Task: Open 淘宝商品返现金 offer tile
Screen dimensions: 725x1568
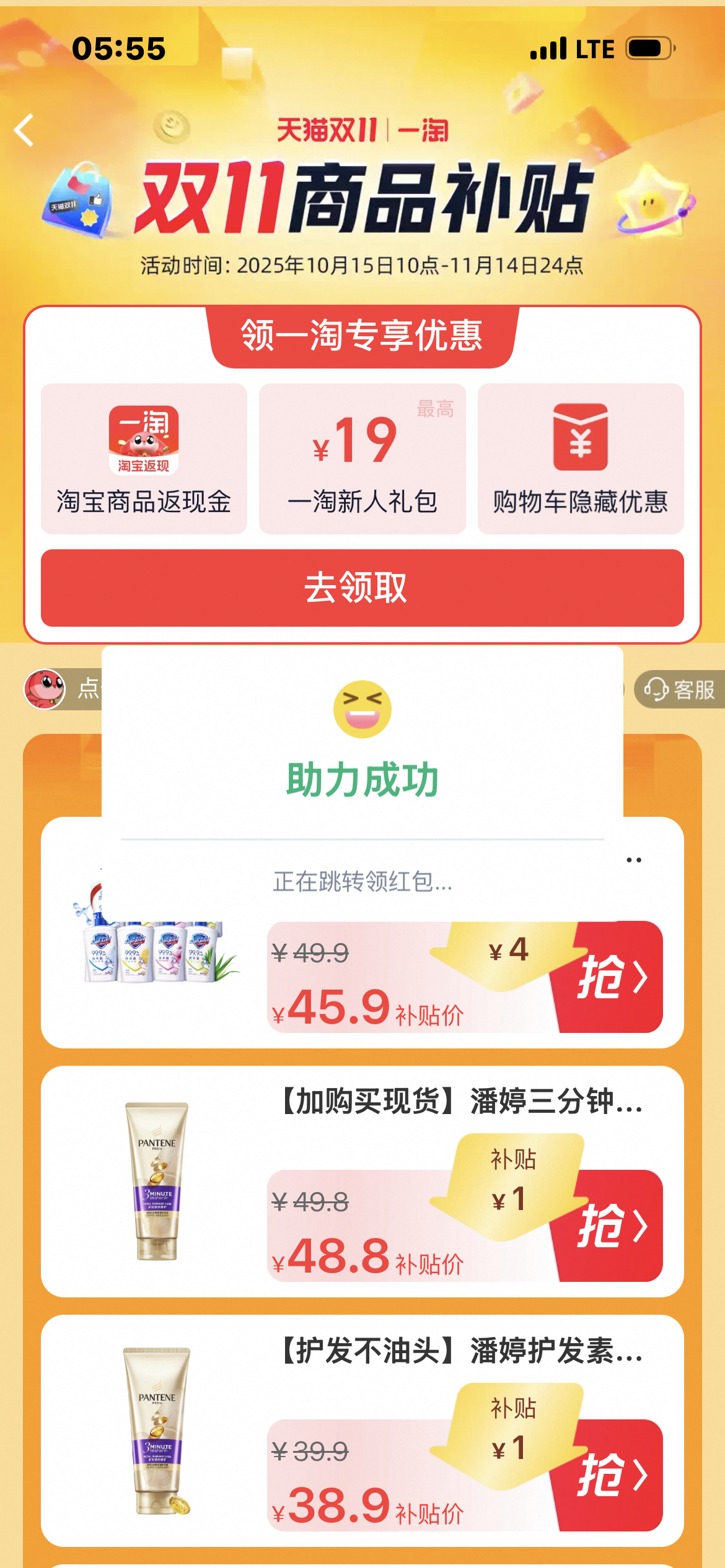Action: coord(144,459)
